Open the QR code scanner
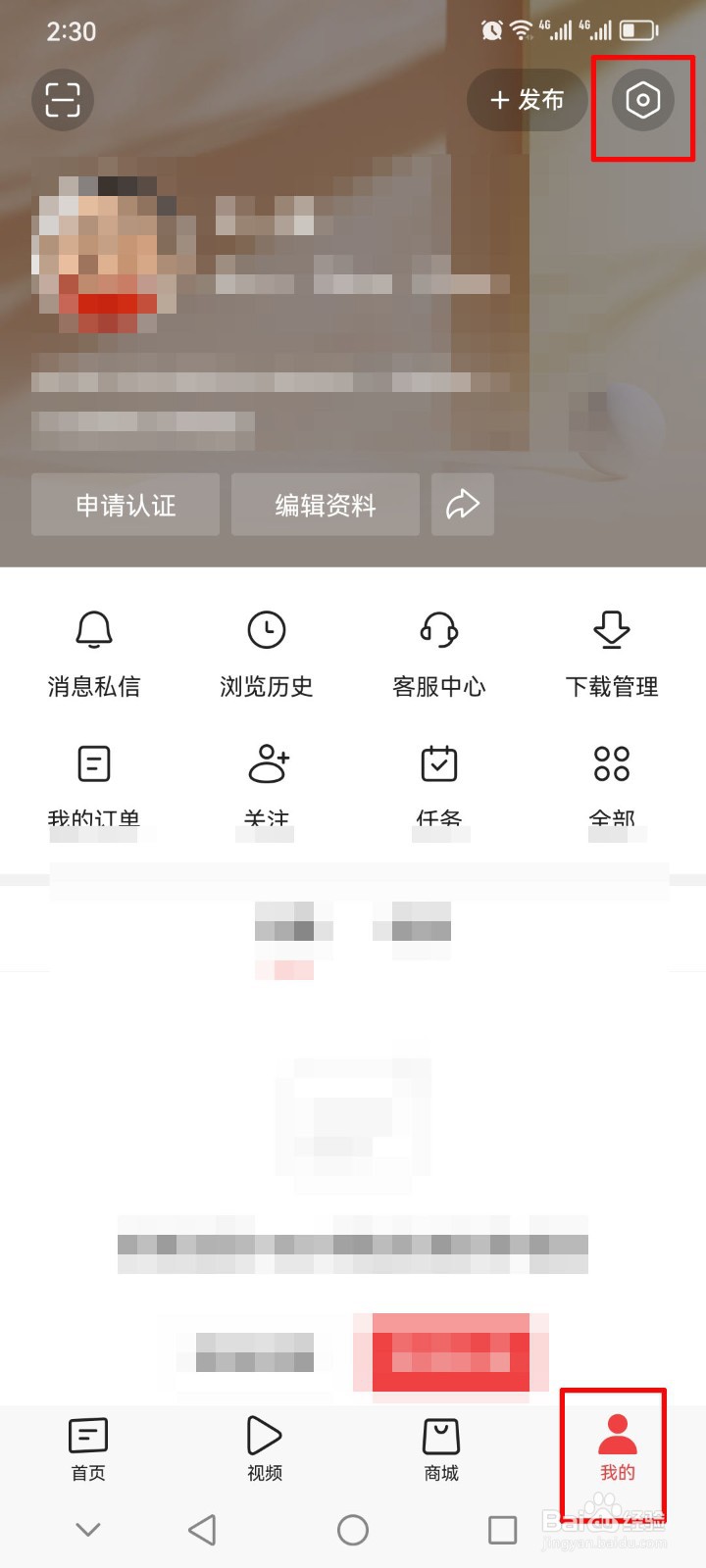Image resolution: width=706 pixels, height=1568 pixels. coord(62,100)
